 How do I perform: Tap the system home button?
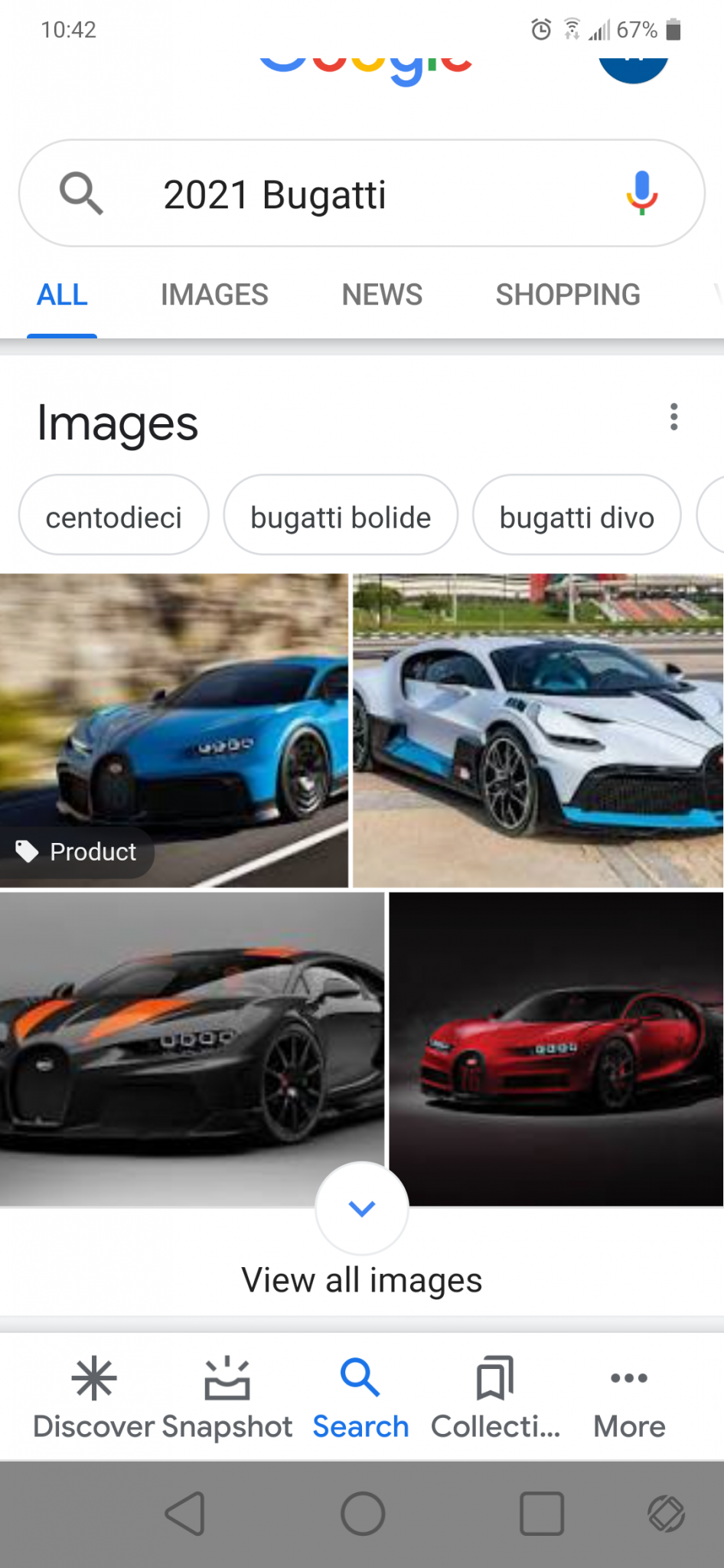coord(363,1514)
